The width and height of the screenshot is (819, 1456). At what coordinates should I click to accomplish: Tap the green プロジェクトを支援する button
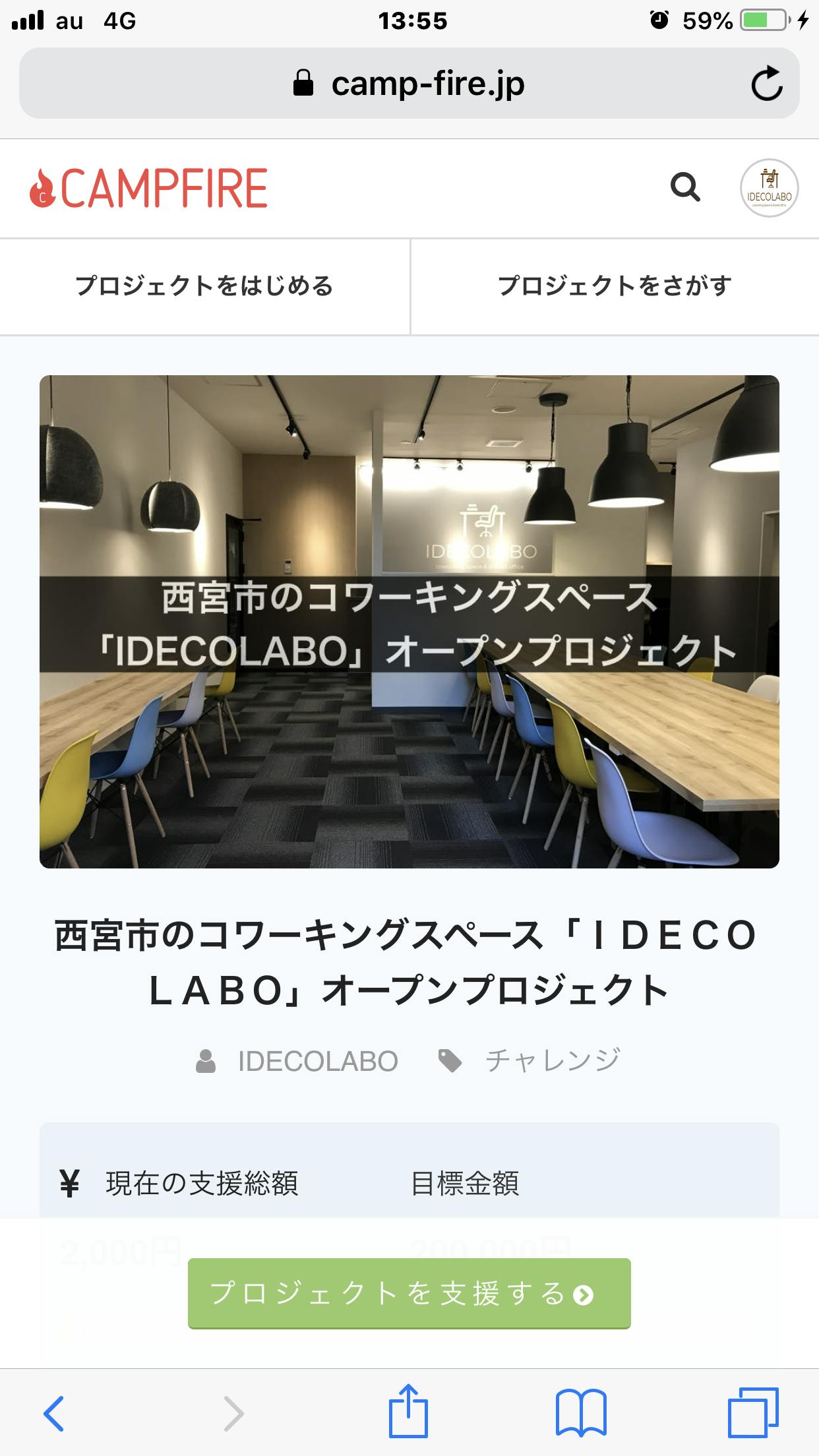point(409,1293)
